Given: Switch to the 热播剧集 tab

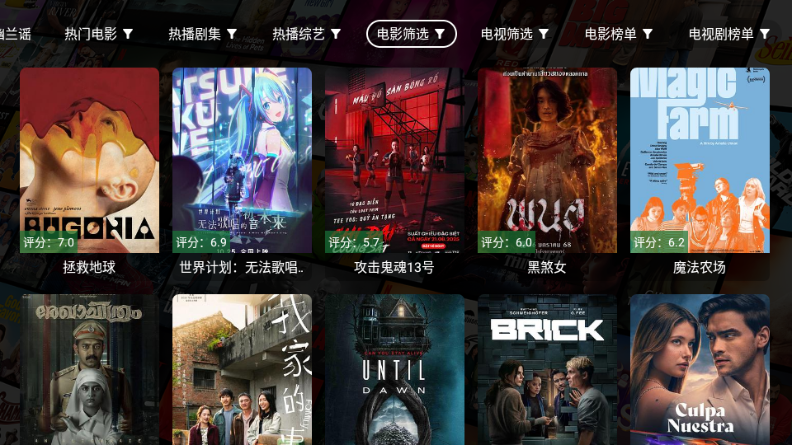Looking at the screenshot, I should (202, 34).
